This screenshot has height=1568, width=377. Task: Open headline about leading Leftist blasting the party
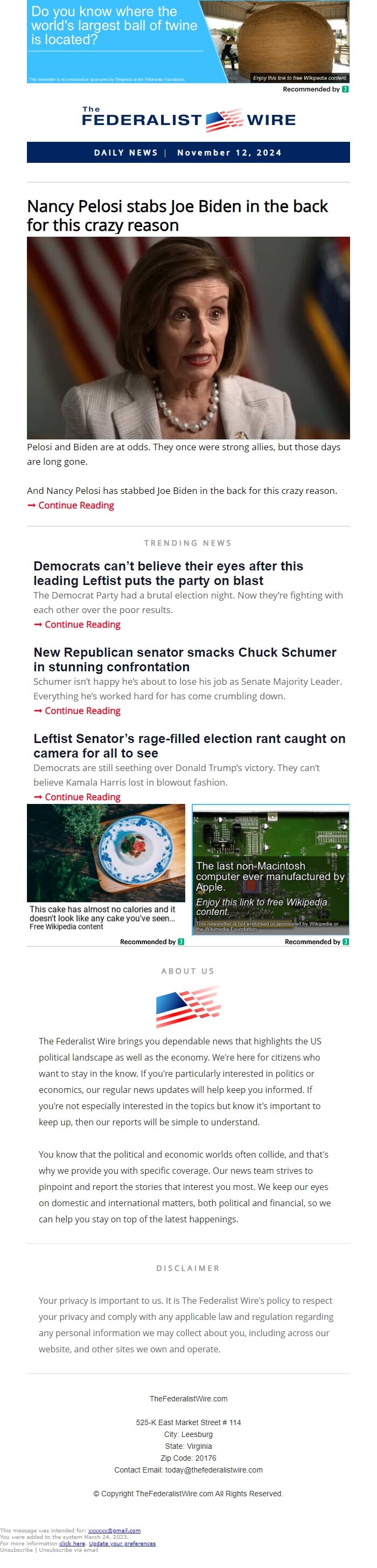[x=168, y=573]
